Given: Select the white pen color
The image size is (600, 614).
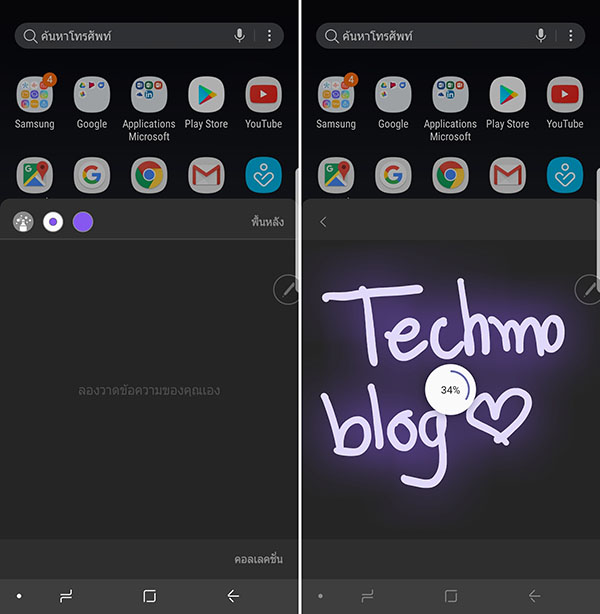Looking at the screenshot, I should coord(53,222).
